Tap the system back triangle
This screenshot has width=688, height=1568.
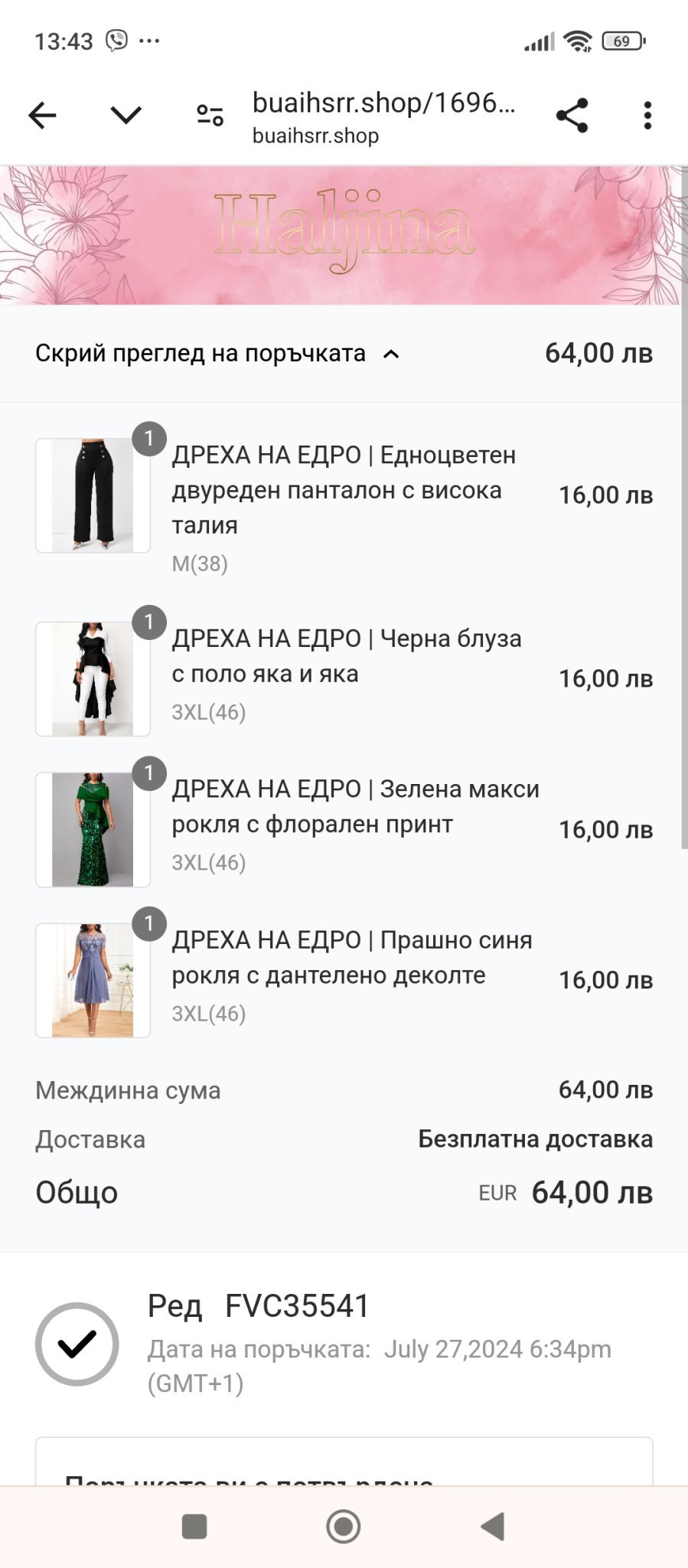tap(493, 1527)
